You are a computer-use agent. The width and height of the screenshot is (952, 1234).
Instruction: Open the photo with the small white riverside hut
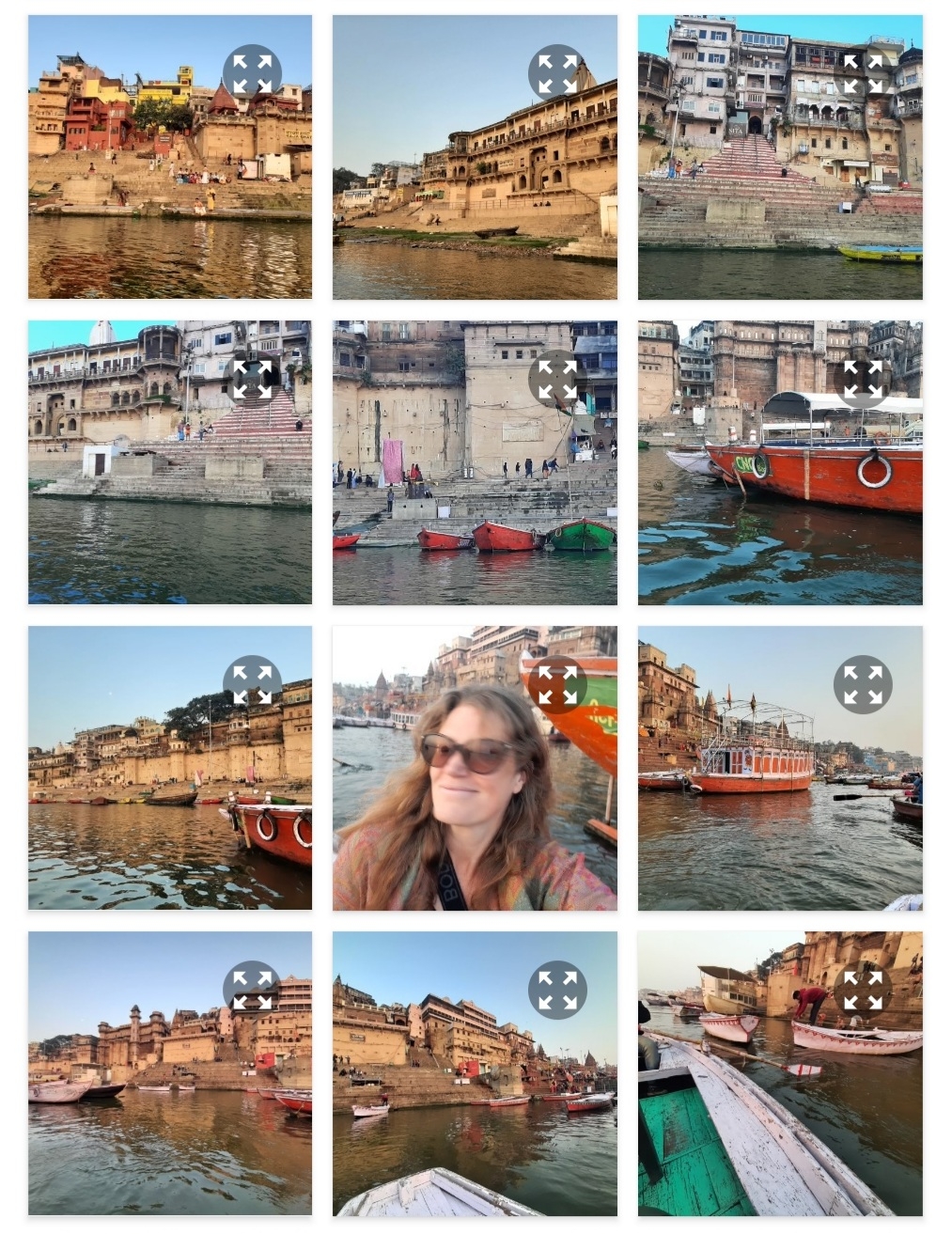(x=252, y=379)
